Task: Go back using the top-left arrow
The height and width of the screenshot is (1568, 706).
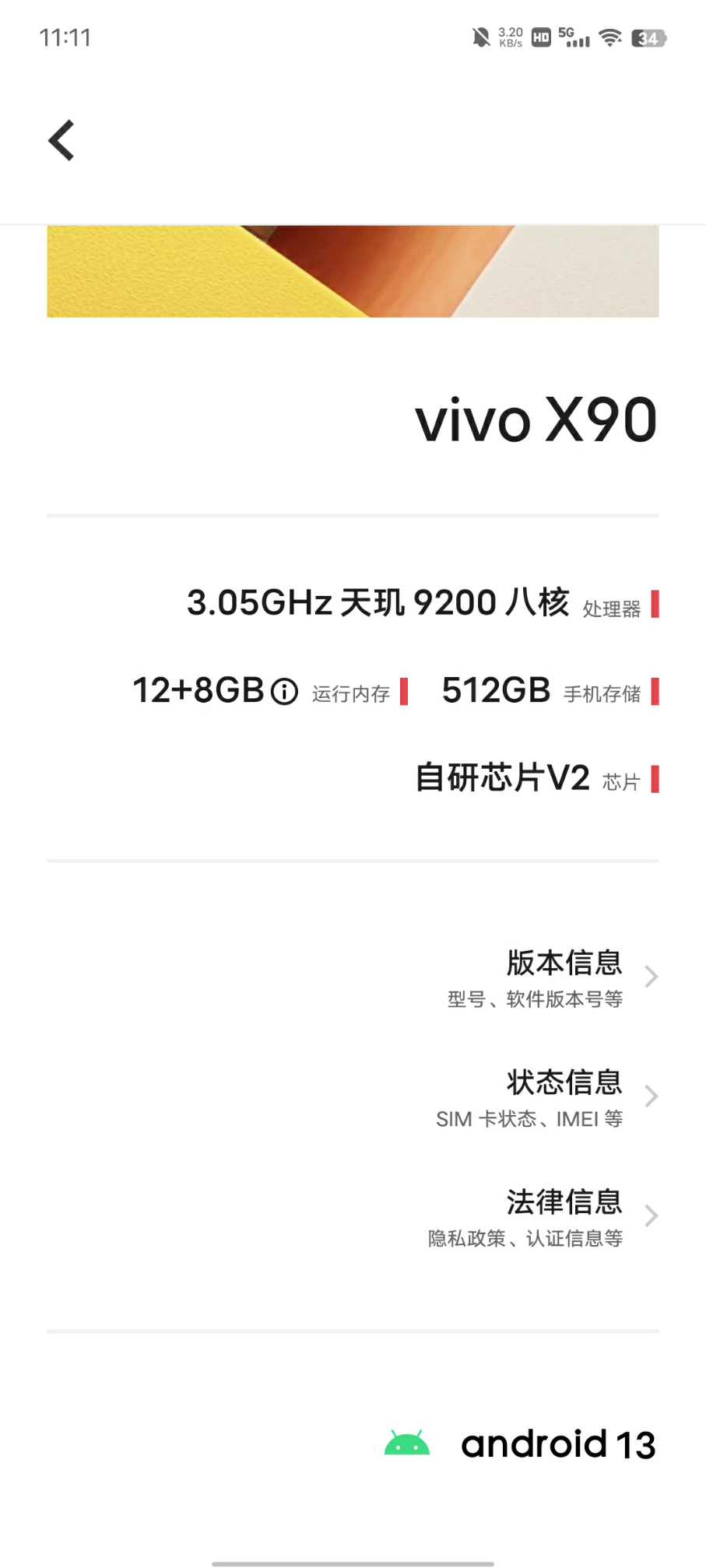Action: pyautogui.click(x=61, y=141)
